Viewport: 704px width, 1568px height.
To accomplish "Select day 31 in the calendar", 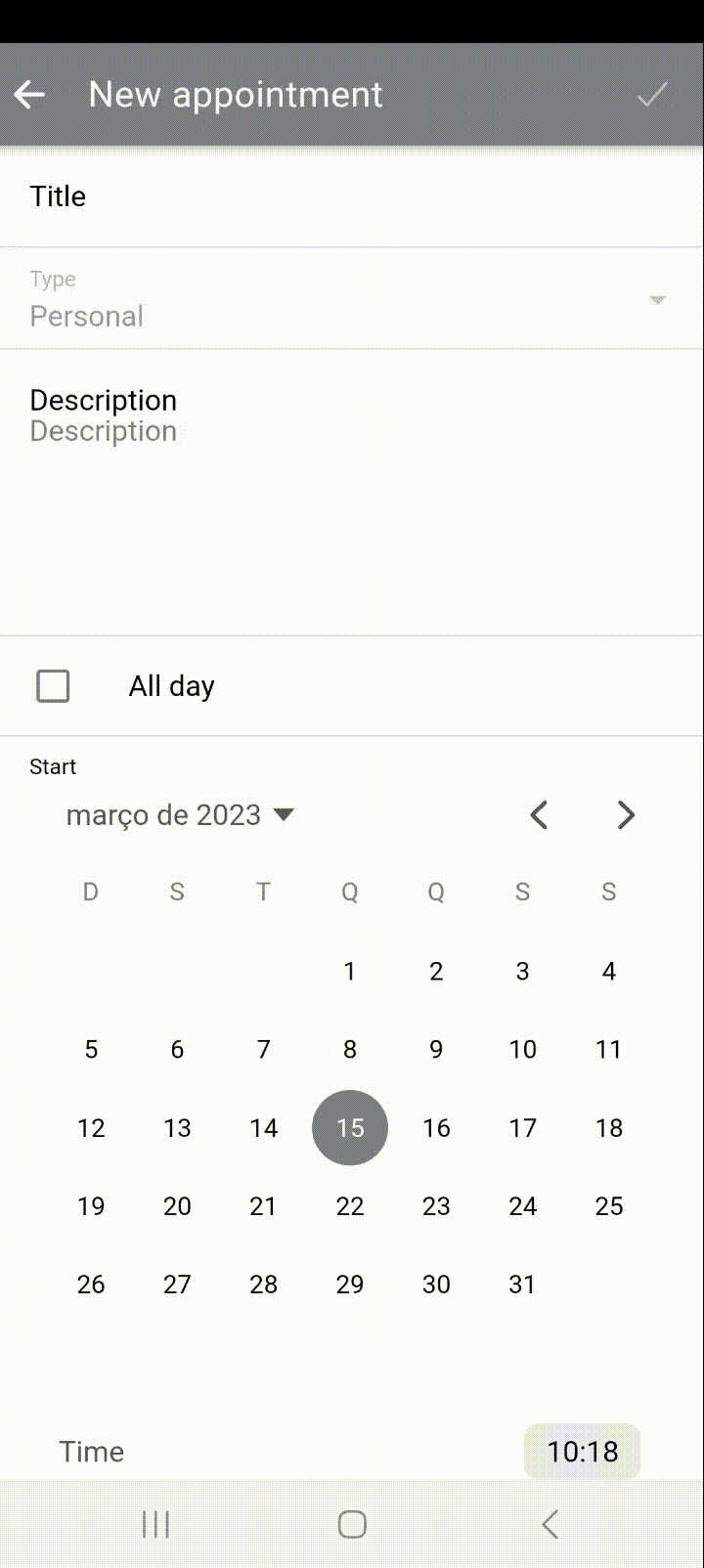I will [x=522, y=1285].
